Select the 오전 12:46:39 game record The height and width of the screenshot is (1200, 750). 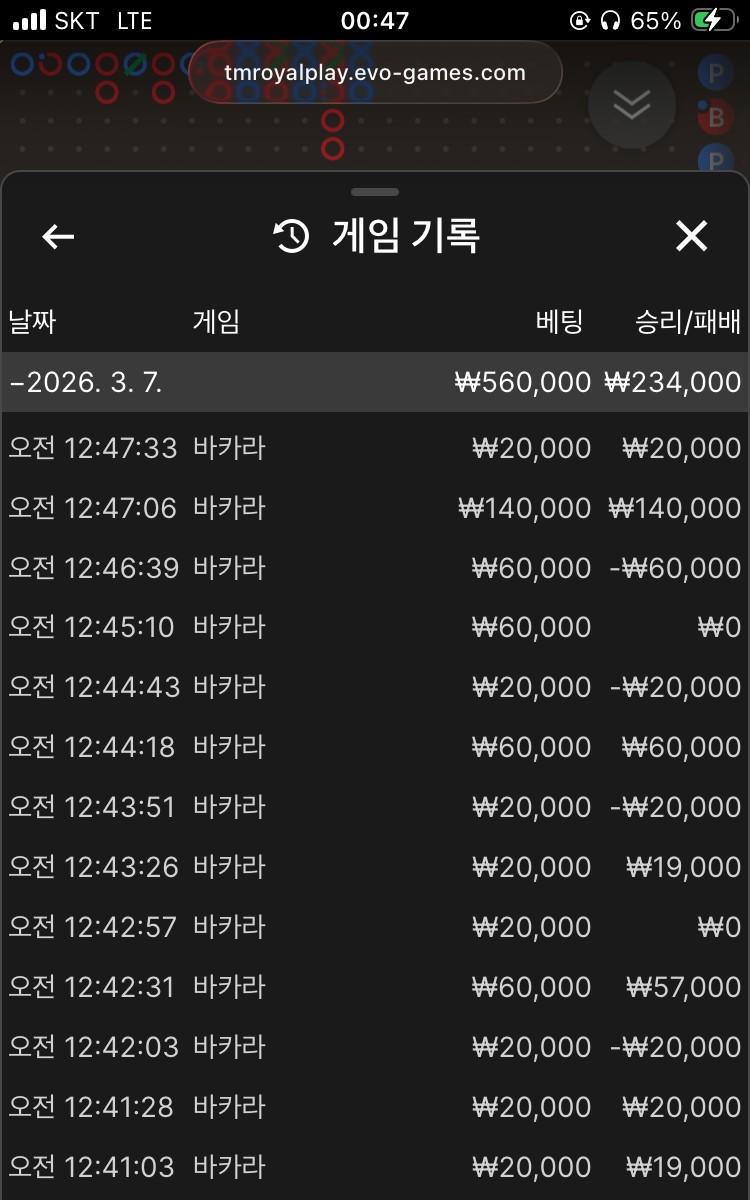(x=375, y=568)
